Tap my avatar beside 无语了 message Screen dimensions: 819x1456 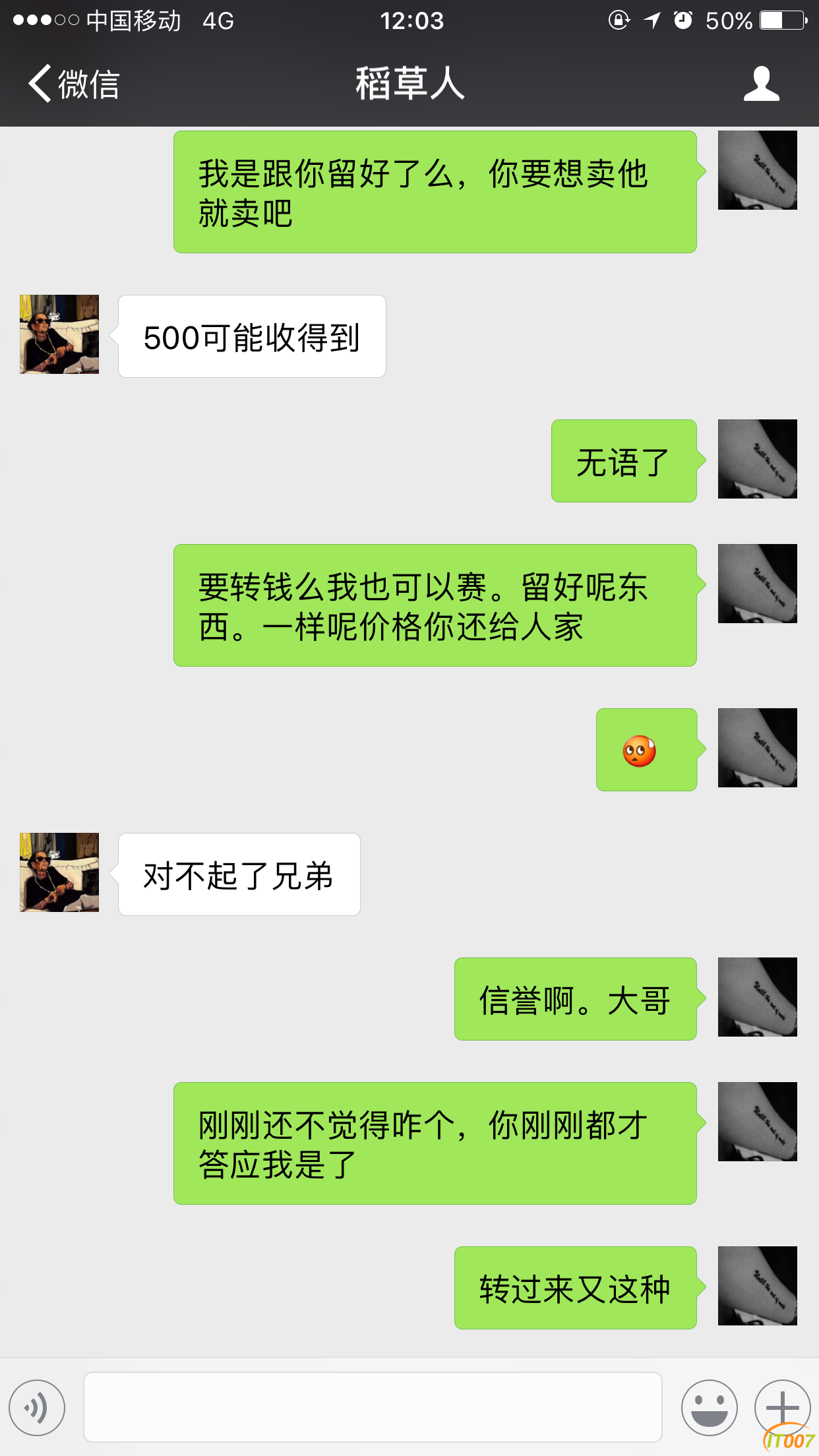(x=757, y=459)
